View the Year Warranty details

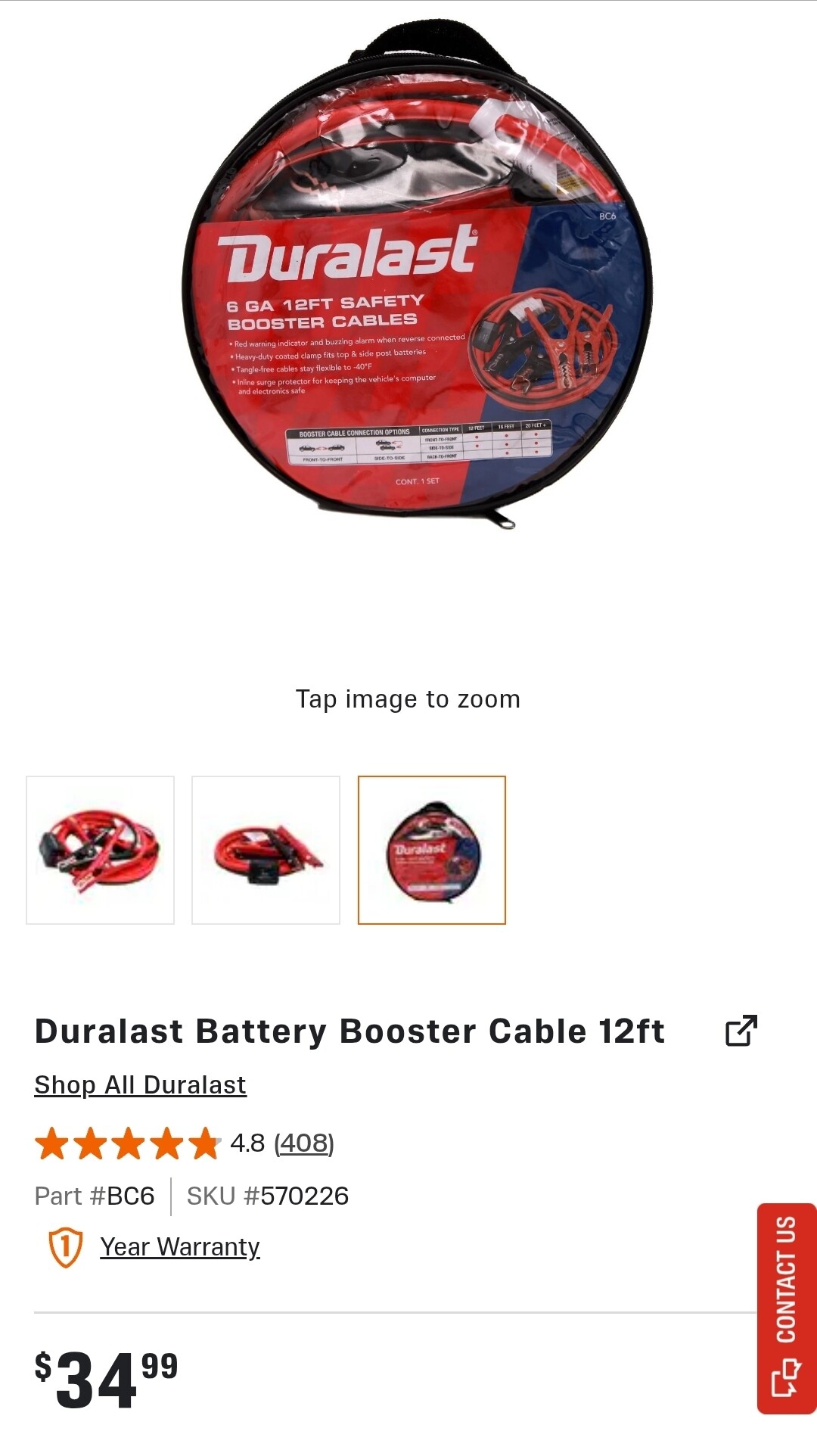pyautogui.click(x=180, y=1246)
